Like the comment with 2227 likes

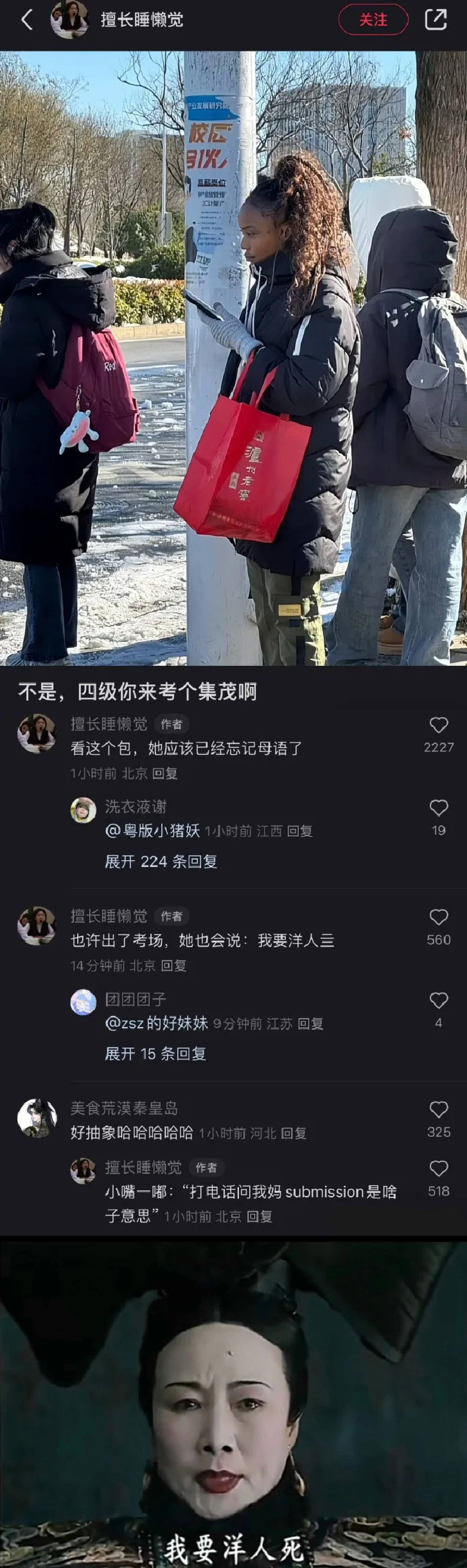[438, 725]
